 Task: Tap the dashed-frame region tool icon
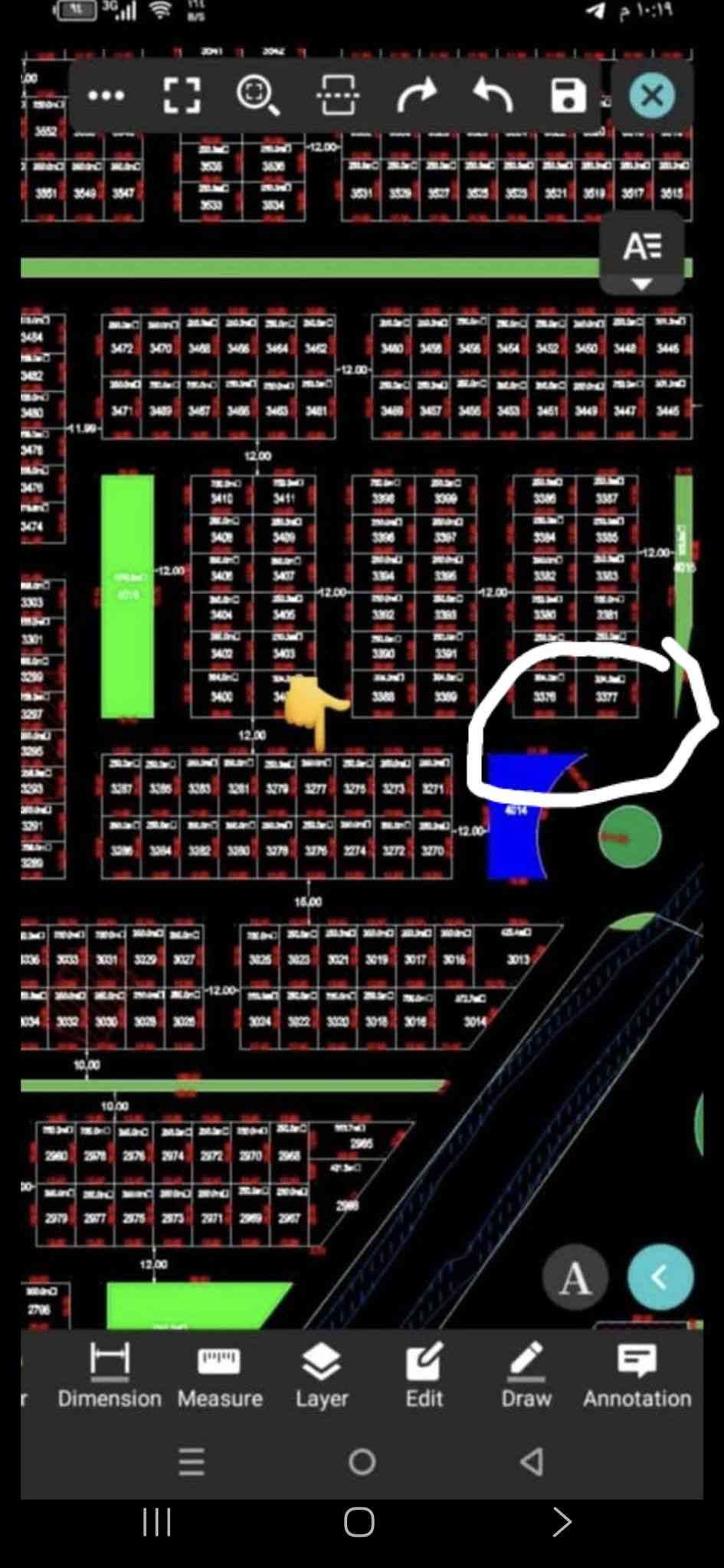[x=337, y=96]
